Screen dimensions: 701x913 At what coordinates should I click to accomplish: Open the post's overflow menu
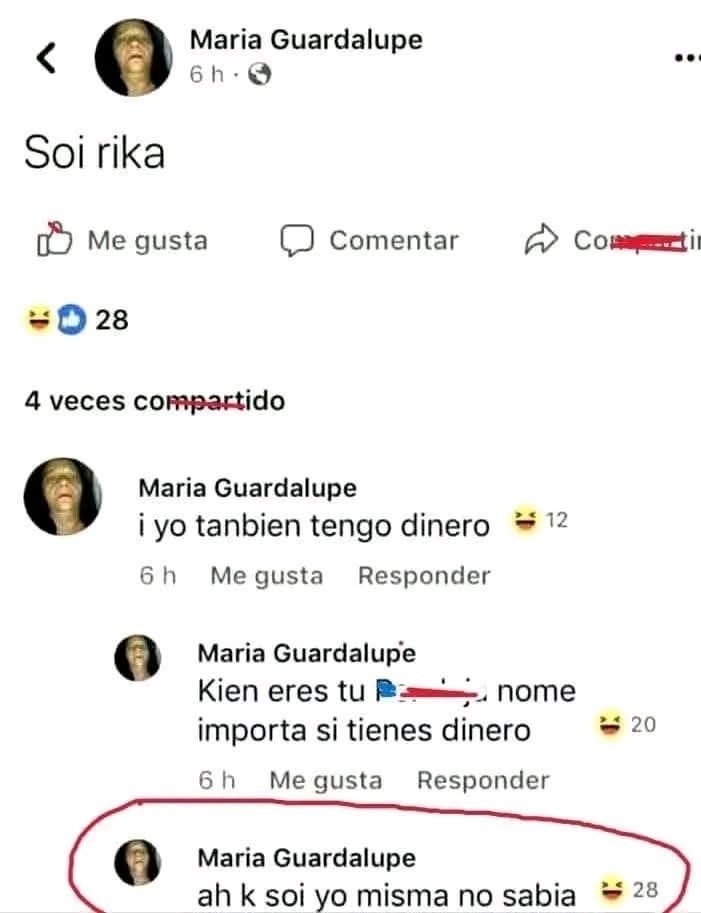[687, 58]
